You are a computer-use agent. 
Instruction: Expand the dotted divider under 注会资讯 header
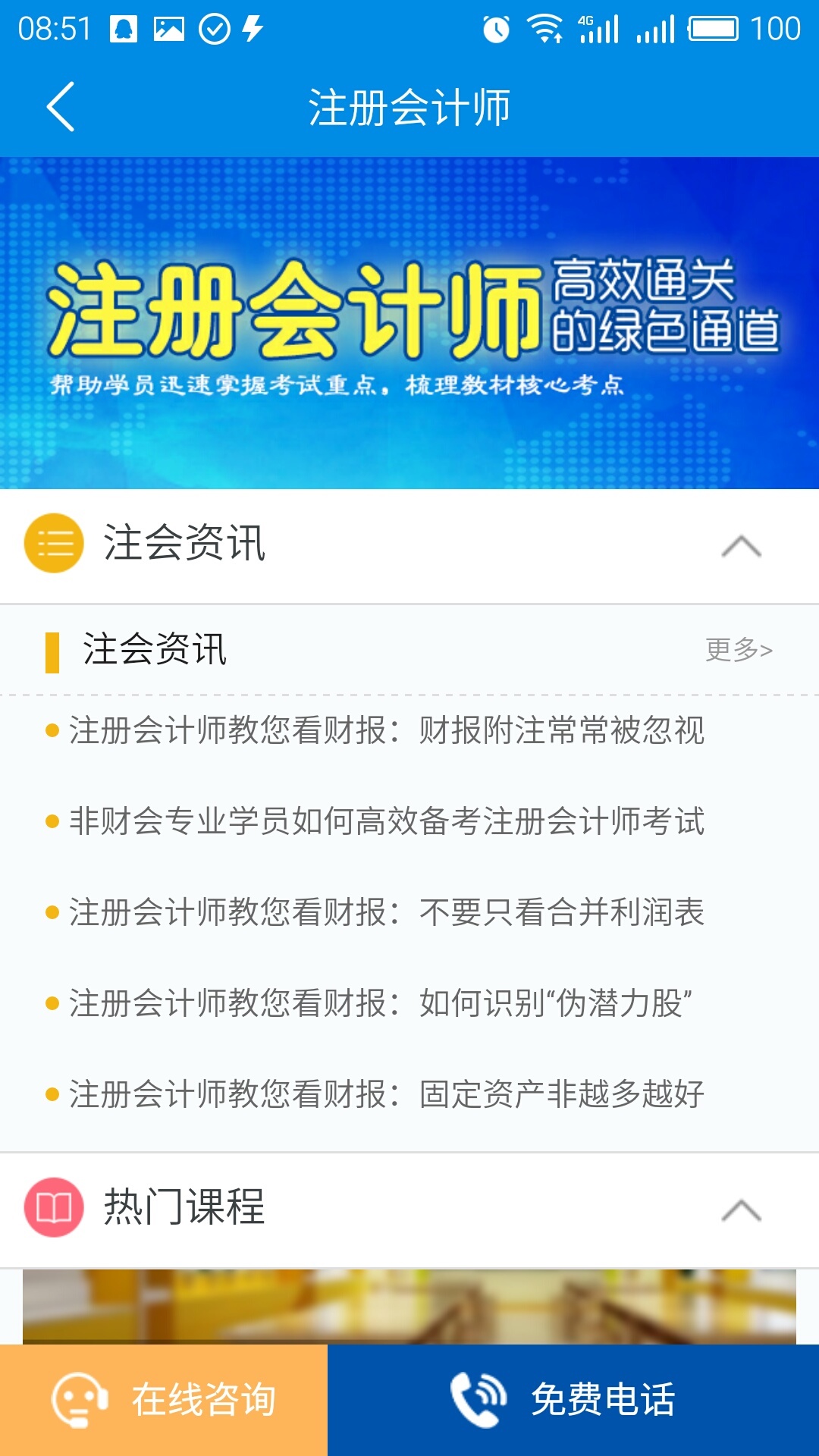[x=409, y=694]
